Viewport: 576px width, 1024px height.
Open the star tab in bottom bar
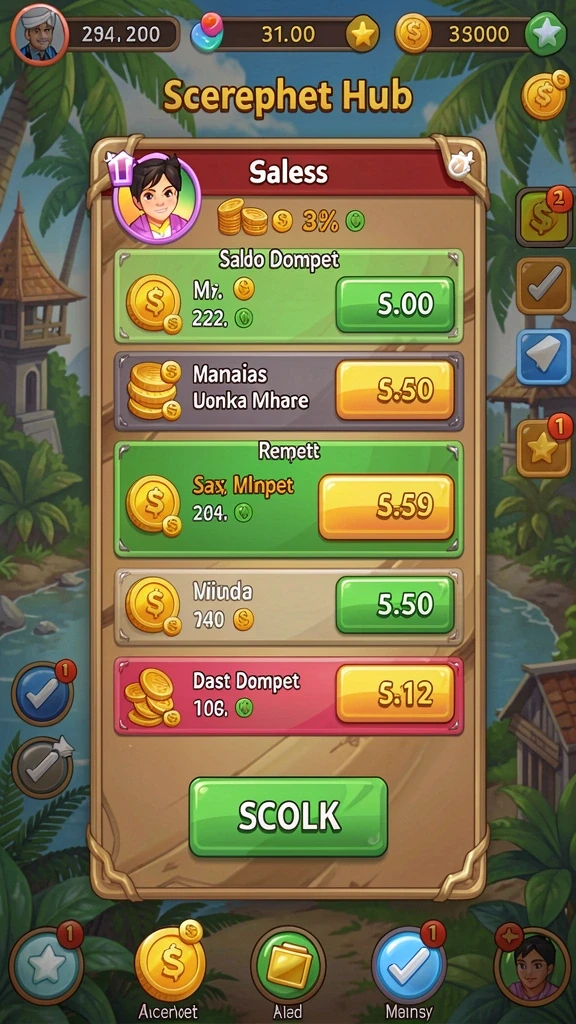(46, 965)
